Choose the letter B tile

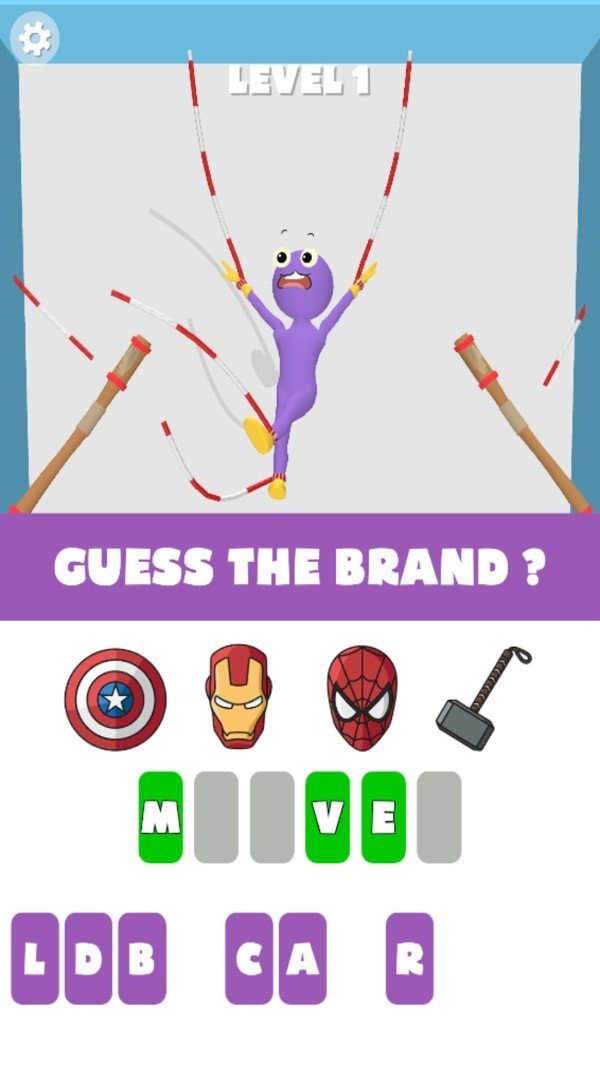pos(142,958)
